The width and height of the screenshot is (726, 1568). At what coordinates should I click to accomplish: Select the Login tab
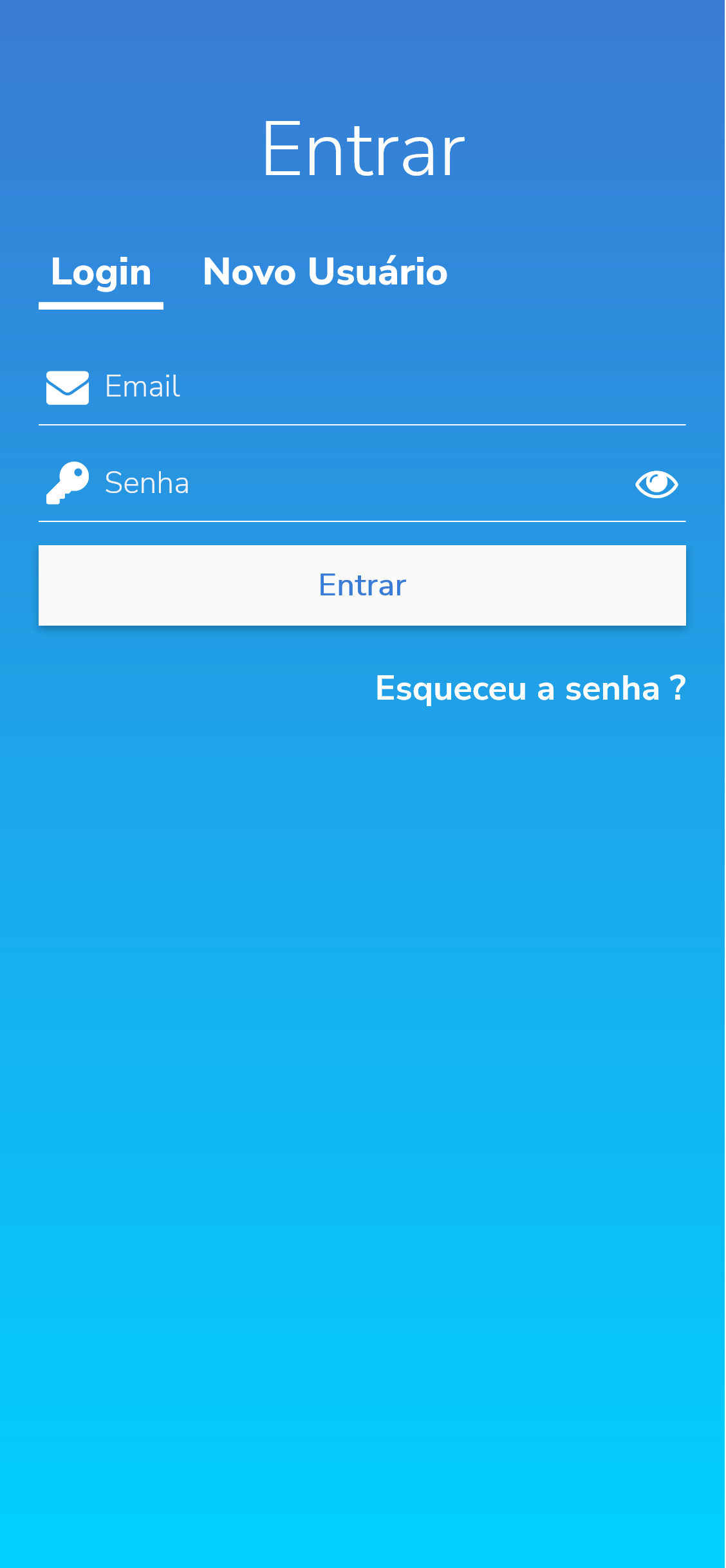click(x=101, y=272)
